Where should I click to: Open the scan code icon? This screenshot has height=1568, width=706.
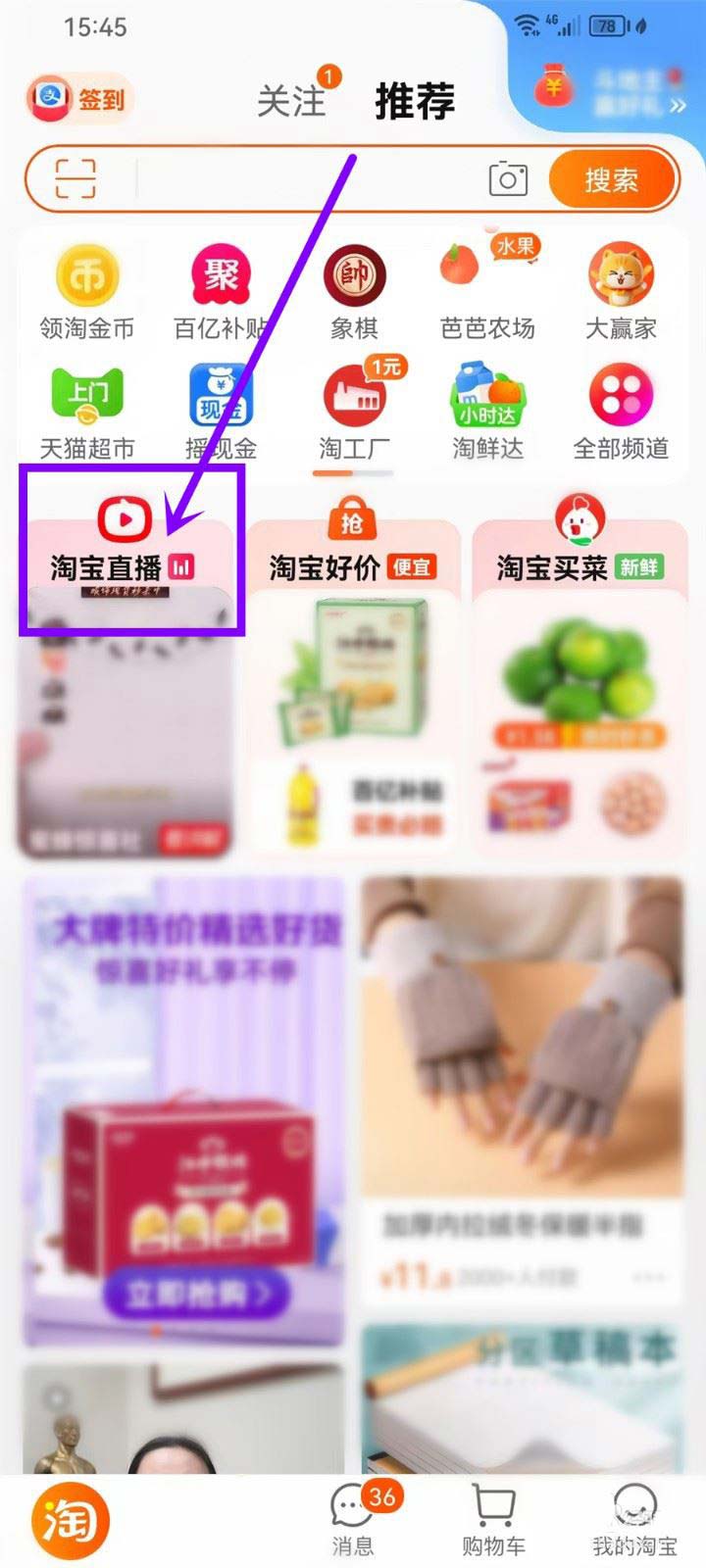point(76,179)
